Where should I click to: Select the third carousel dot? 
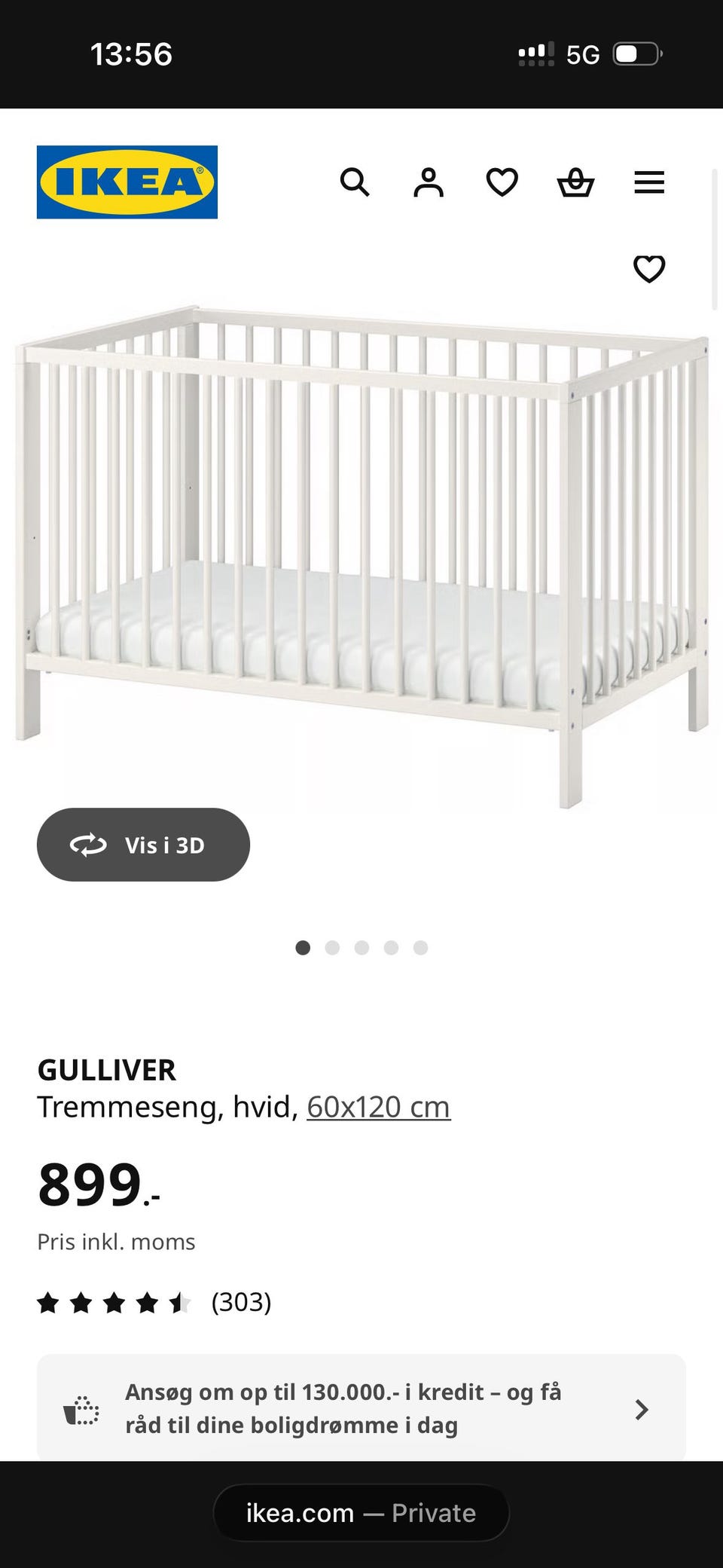362,948
